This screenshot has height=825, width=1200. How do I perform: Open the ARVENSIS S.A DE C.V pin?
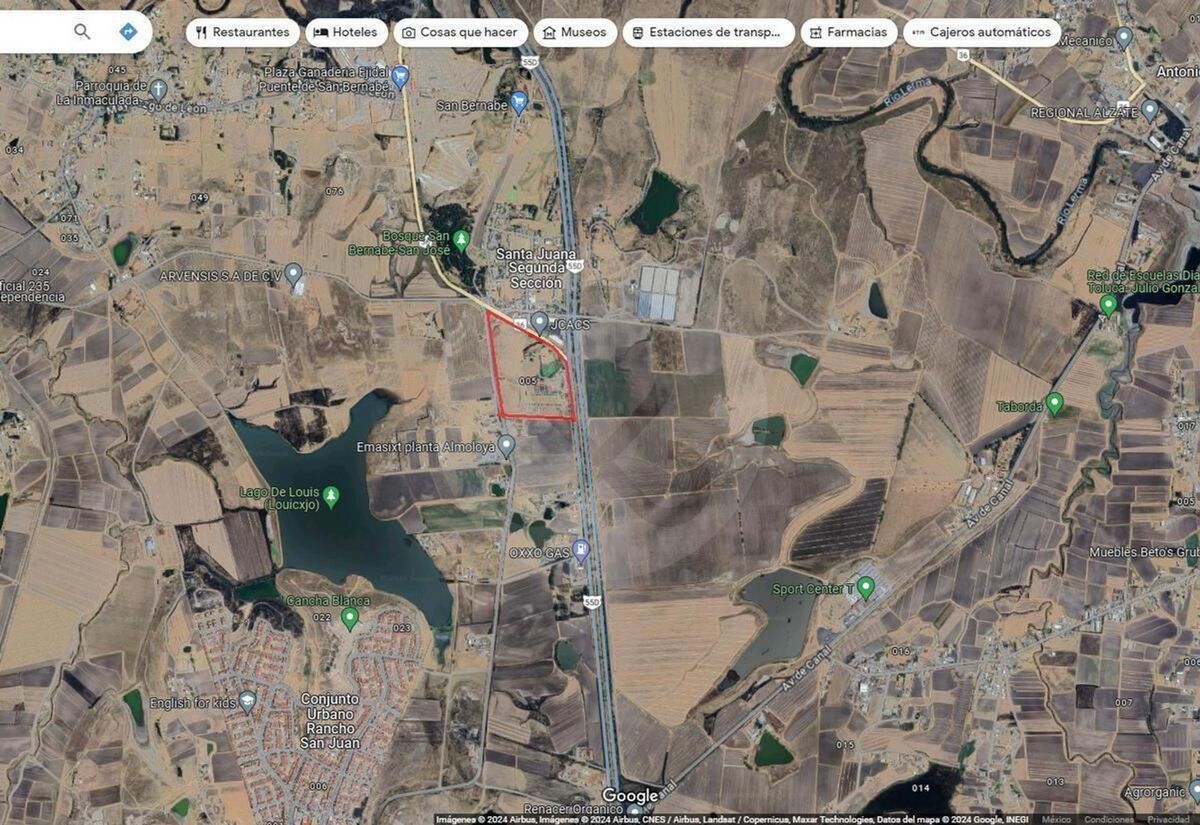(x=293, y=272)
